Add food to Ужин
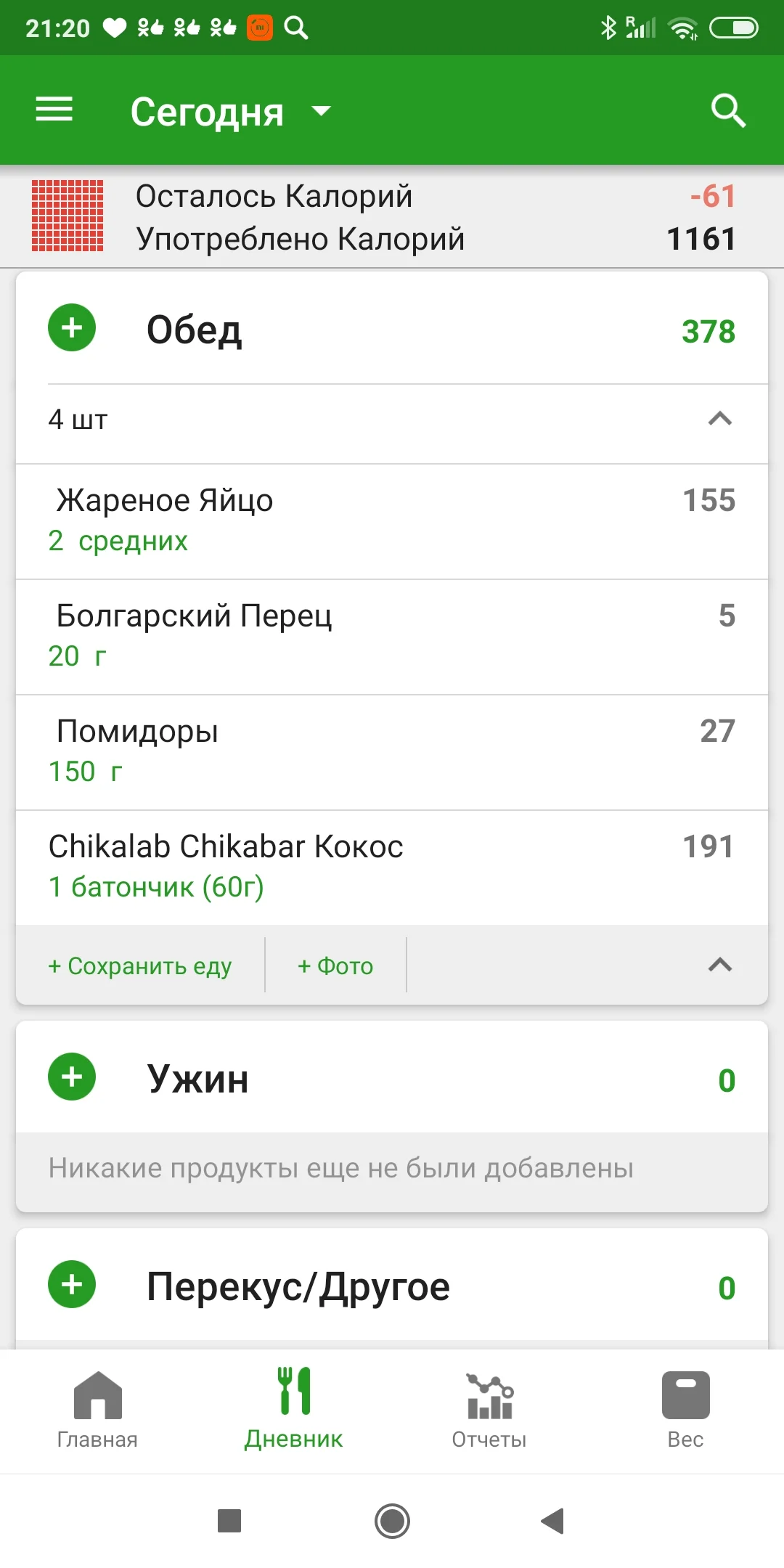This screenshot has width=784, height=1568. 72,1077
